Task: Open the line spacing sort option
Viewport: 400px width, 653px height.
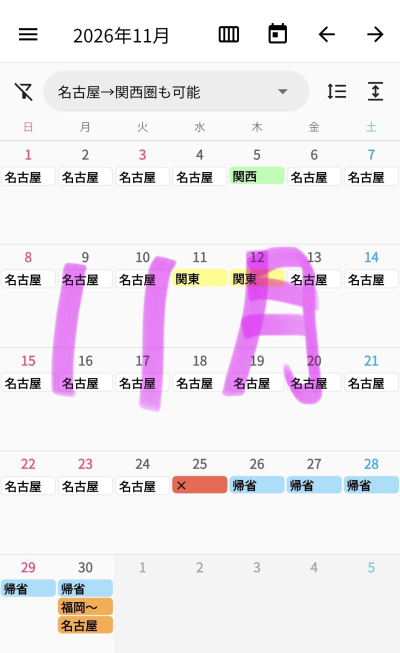Action: (x=337, y=91)
